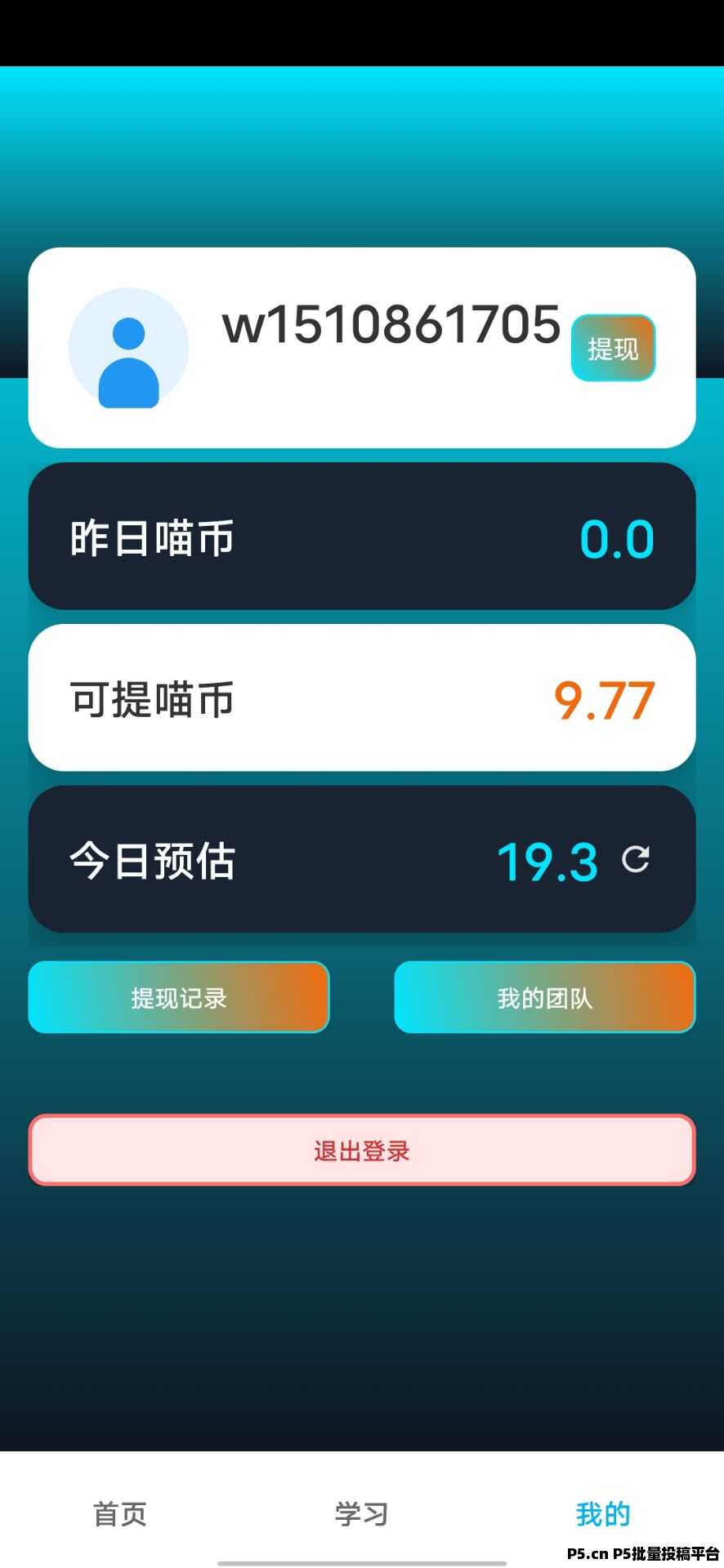The height and width of the screenshot is (1568, 724).
Task: Switch to the 学习 tab
Action: tap(361, 1513)
